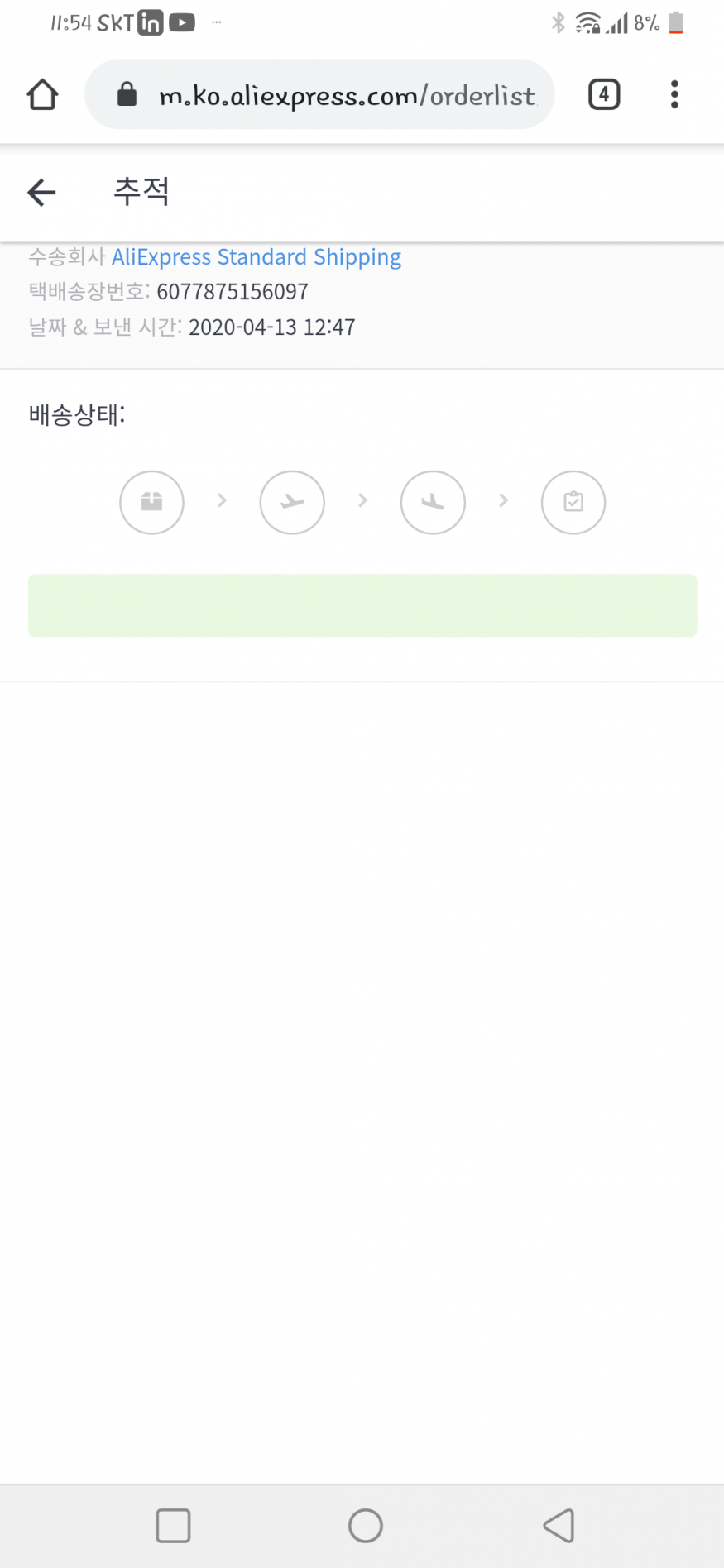Open the AliExpress Standard Shipping link

[x=257, y=257]
